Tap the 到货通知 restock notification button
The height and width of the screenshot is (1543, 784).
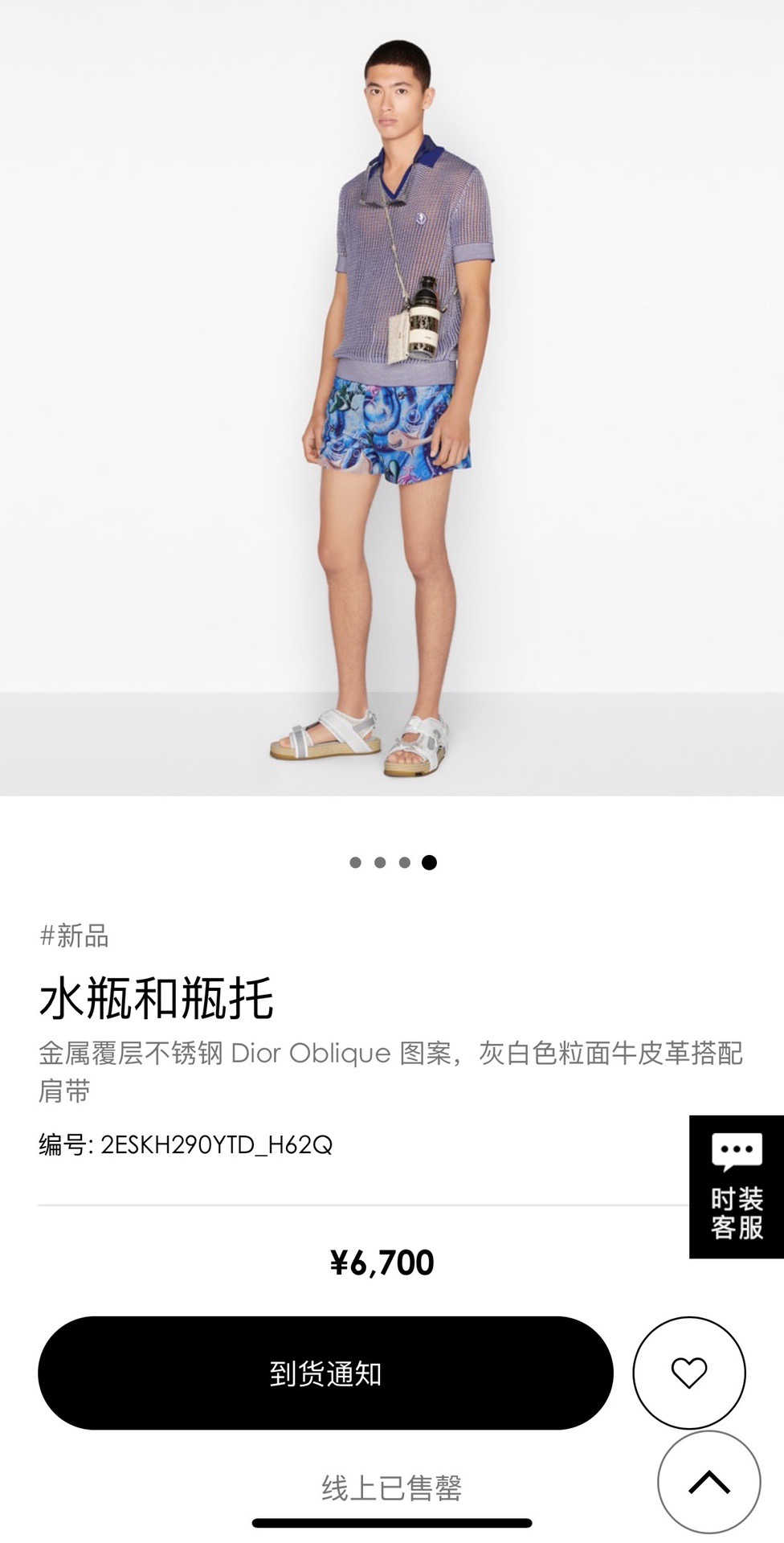coord(325,1373)
